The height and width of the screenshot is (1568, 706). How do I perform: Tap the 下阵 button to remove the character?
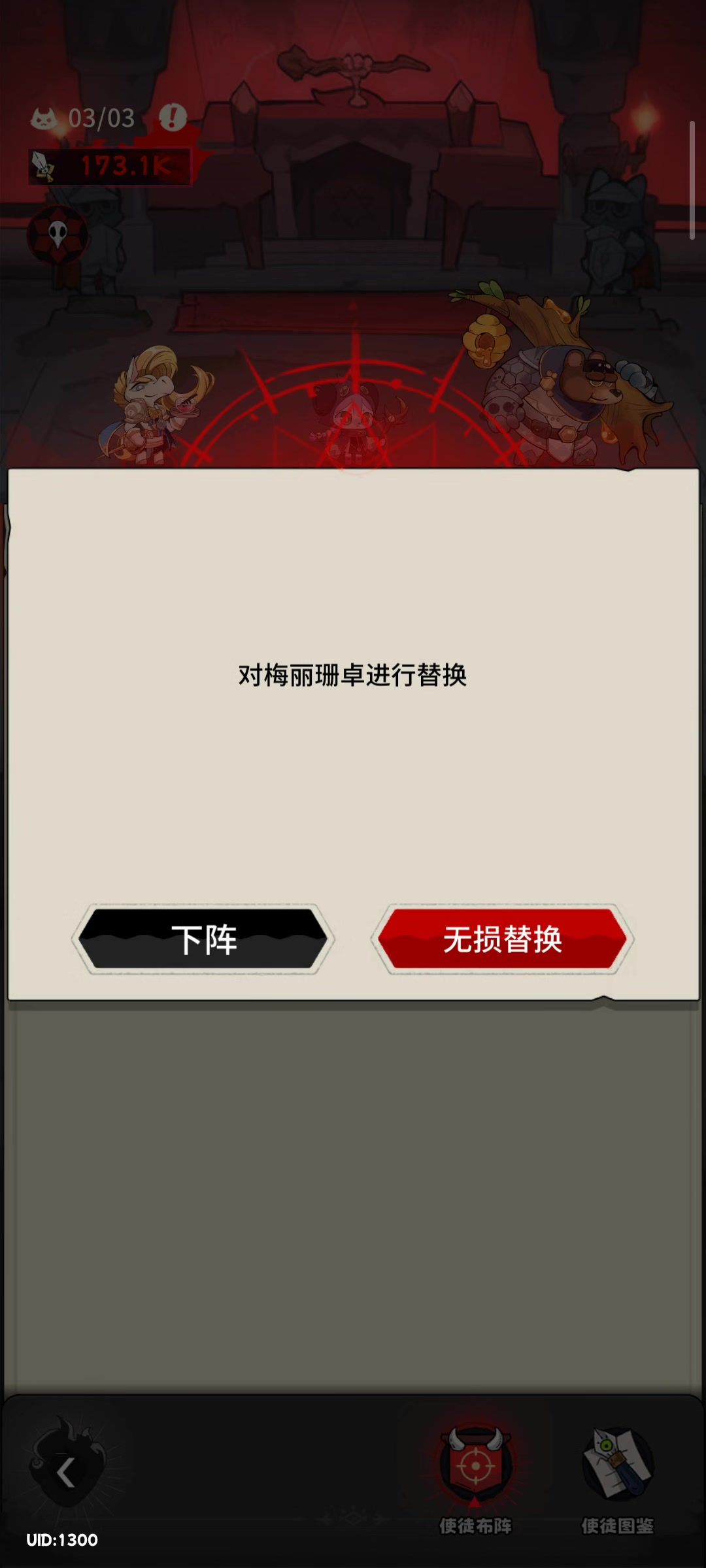[x=203, y=939]
